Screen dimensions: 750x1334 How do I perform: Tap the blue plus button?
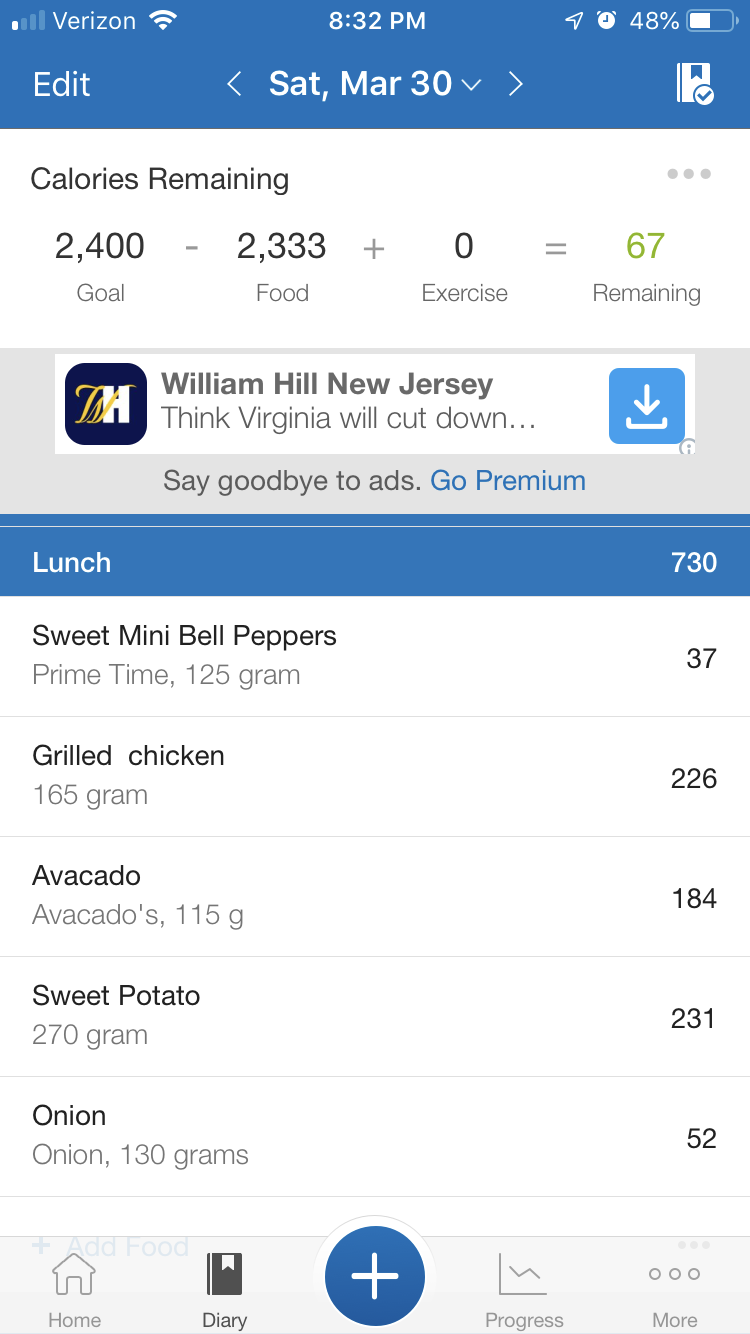coord(375,1276)
